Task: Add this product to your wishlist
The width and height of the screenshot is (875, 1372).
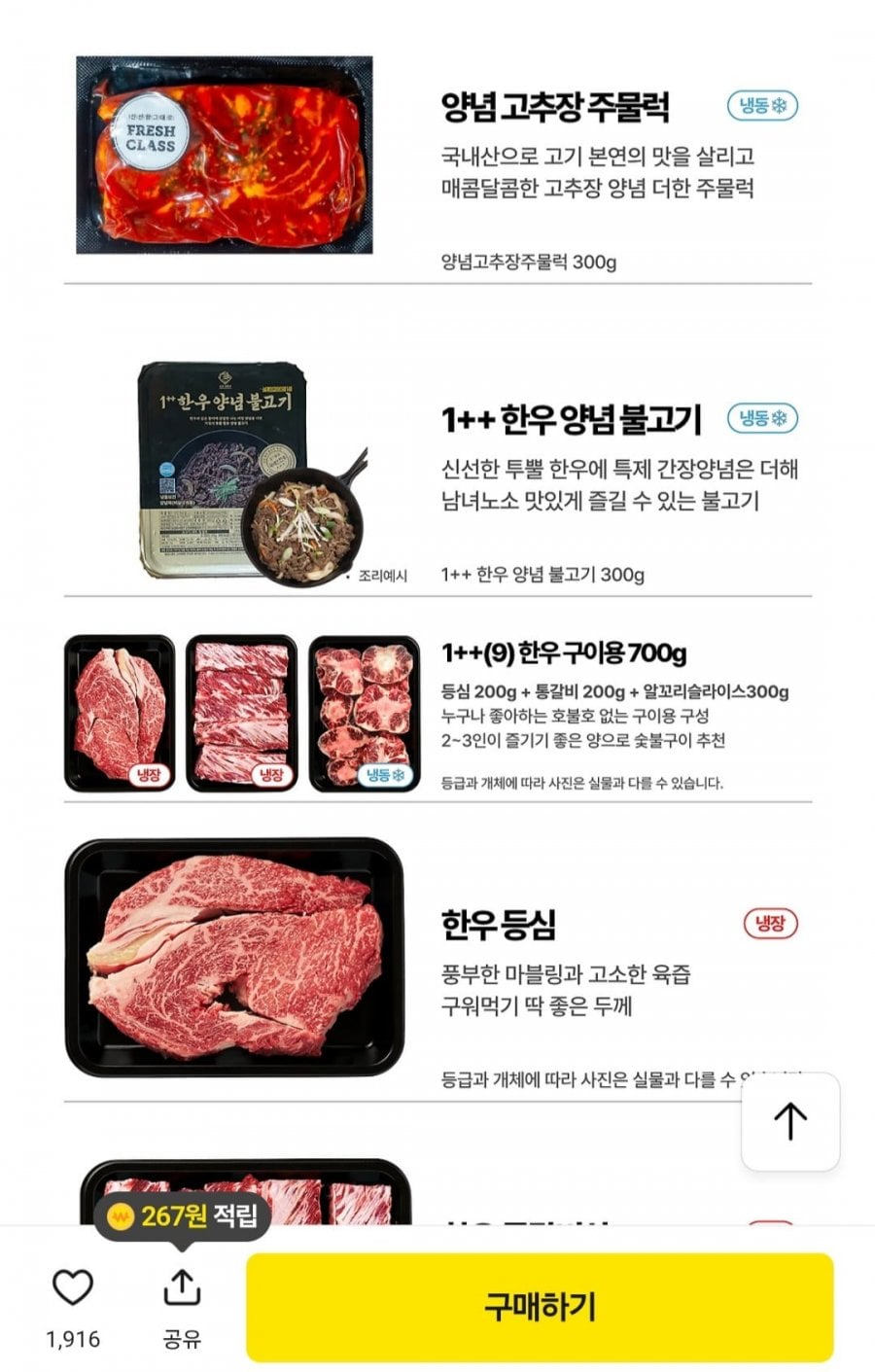Action: 73,1289
